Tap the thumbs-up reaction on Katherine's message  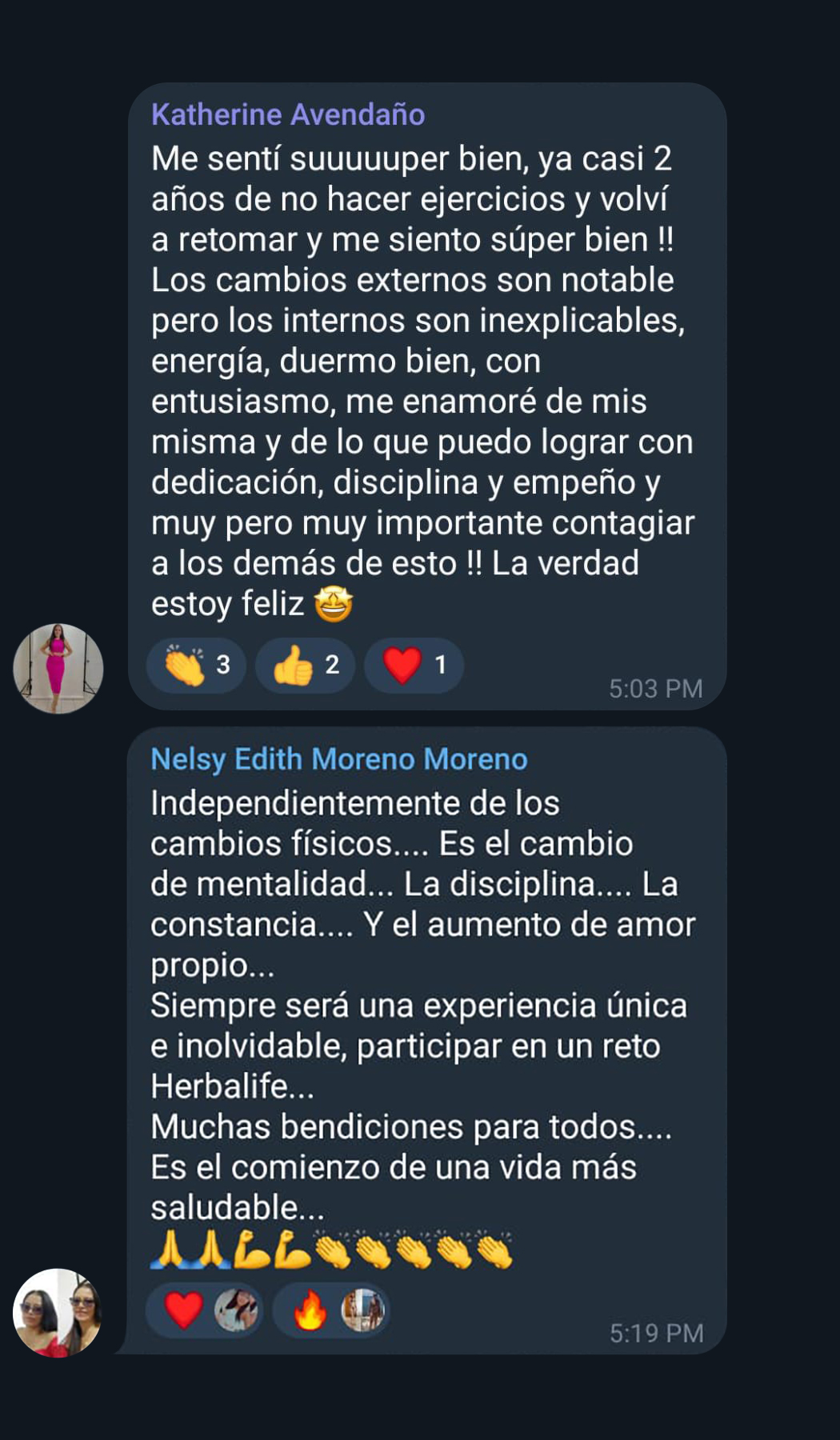coord(305,665)
